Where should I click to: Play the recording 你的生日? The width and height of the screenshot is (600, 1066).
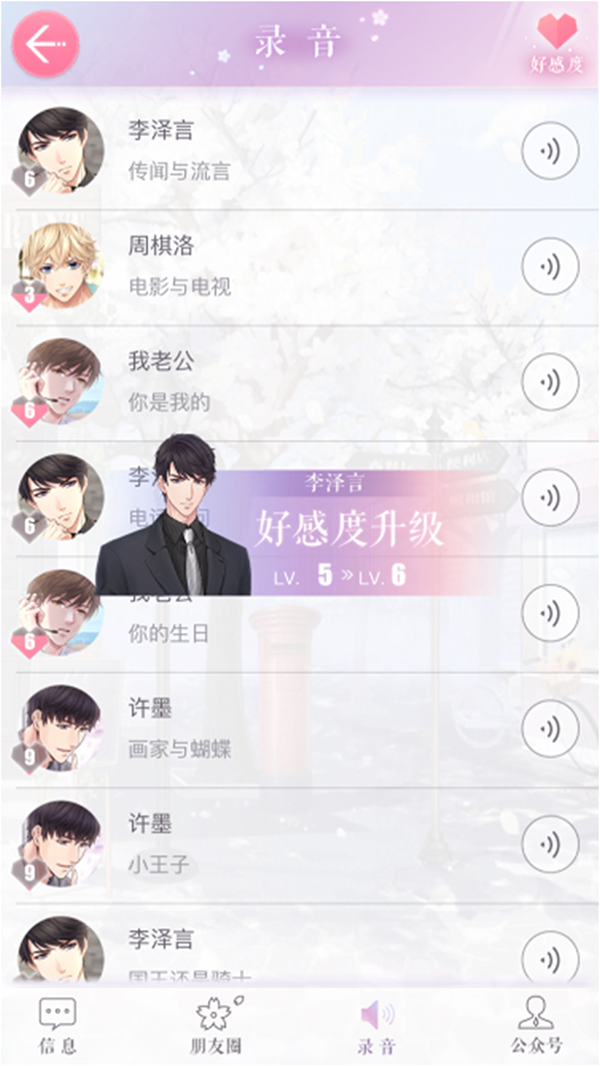click(550, 613)
